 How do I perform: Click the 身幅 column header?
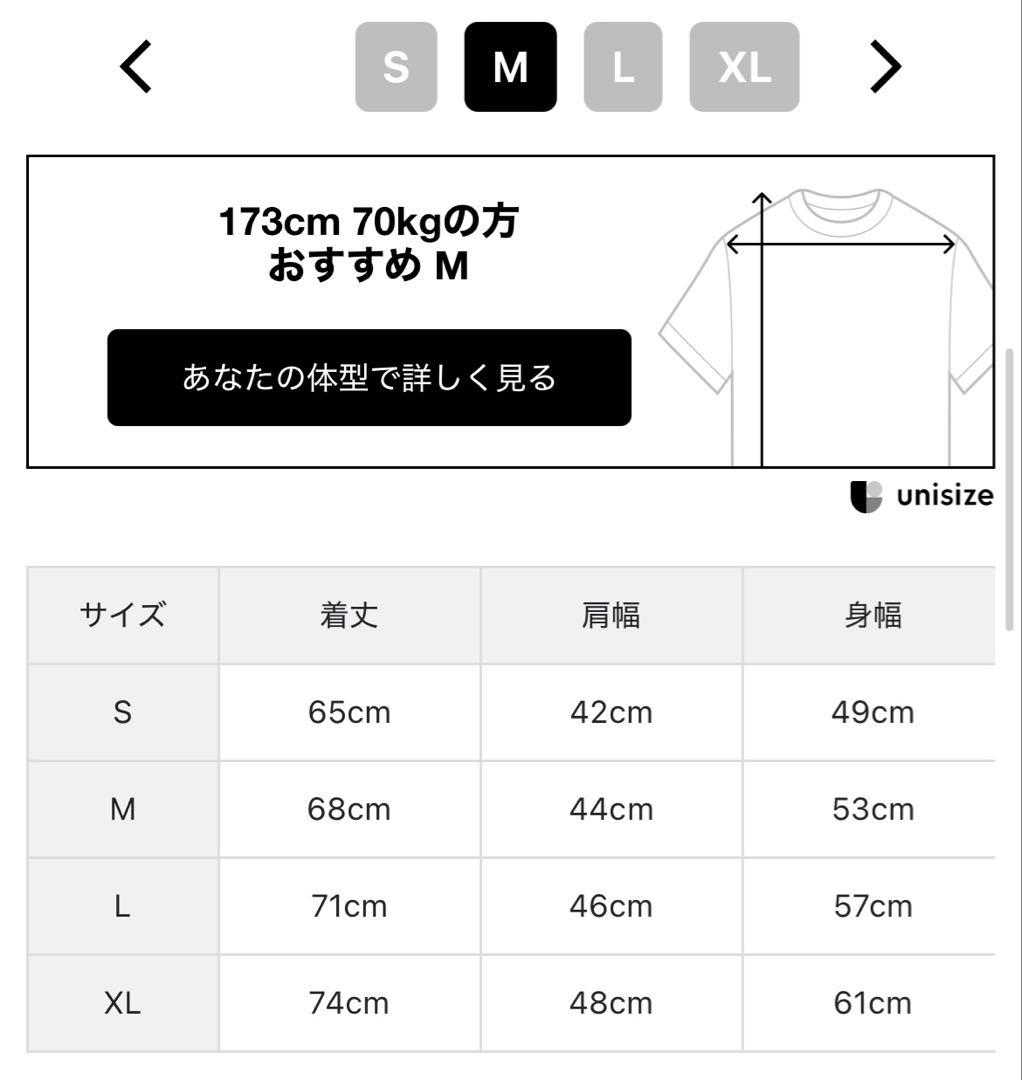(x=873, y=615)
